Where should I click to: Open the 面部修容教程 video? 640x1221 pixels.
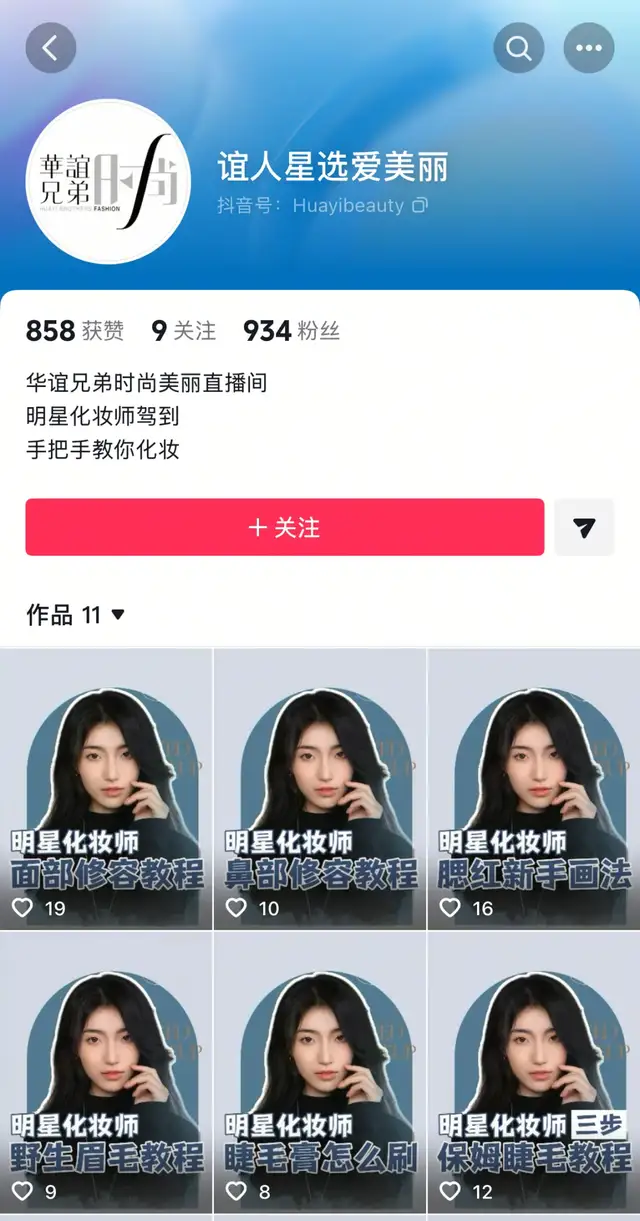point(106,788)
